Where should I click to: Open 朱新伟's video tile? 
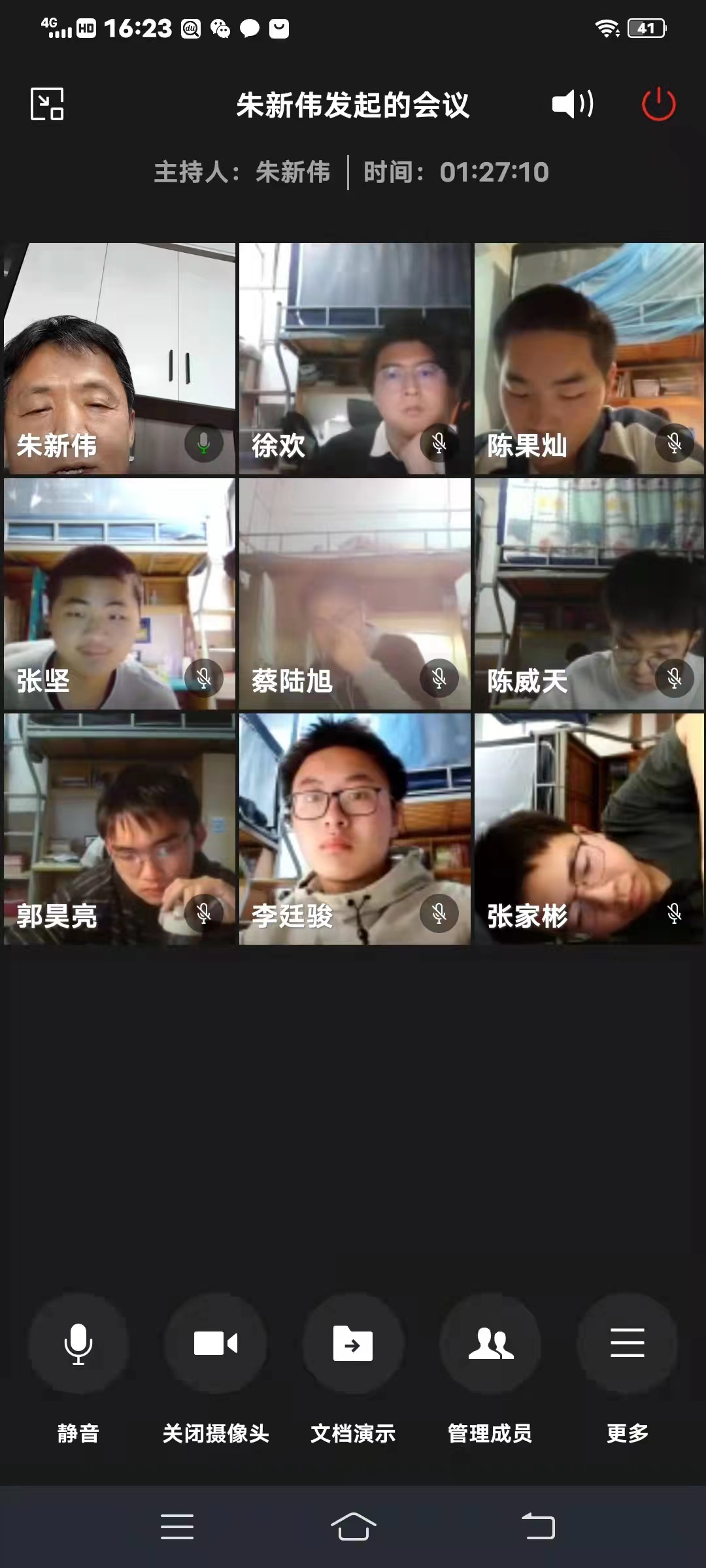tap(120, 358)
